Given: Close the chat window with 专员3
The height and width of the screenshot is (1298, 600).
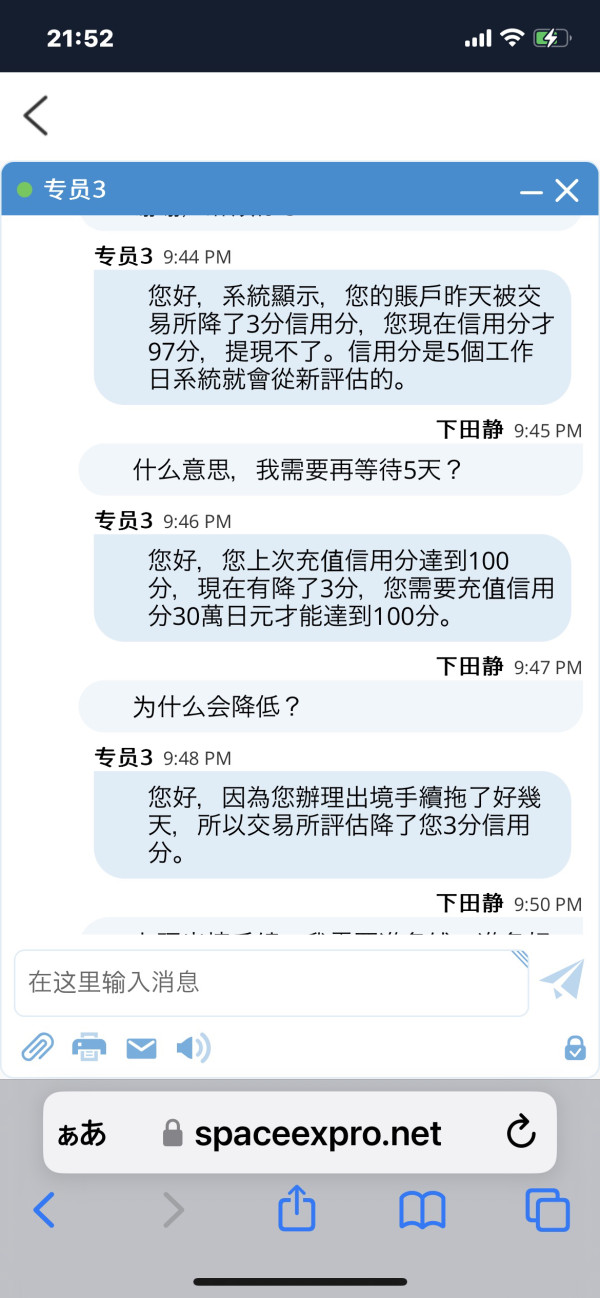Looking at the screenshot, I should point(567,191).
